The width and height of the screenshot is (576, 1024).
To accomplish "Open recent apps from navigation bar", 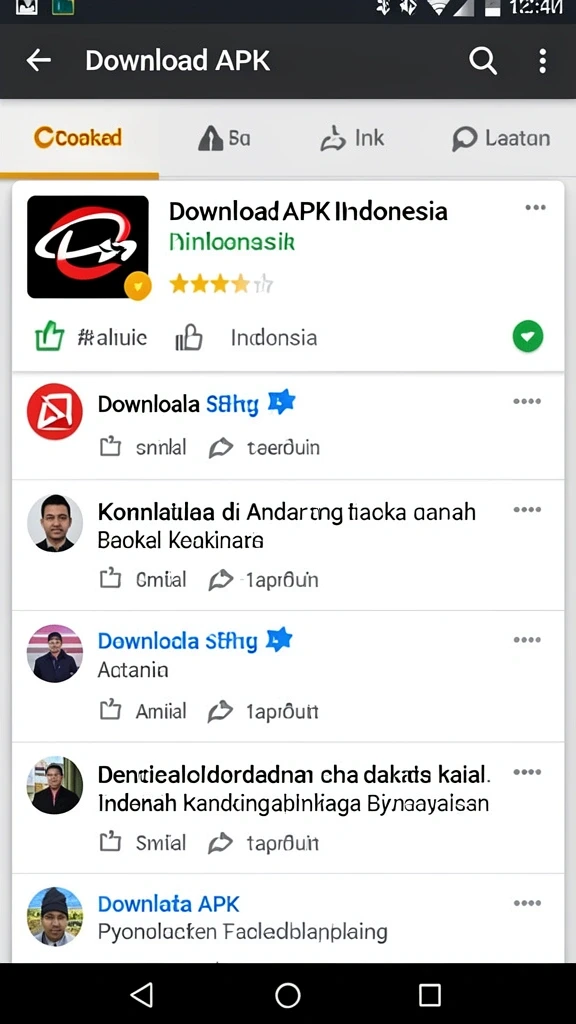I will coord(430,995).
